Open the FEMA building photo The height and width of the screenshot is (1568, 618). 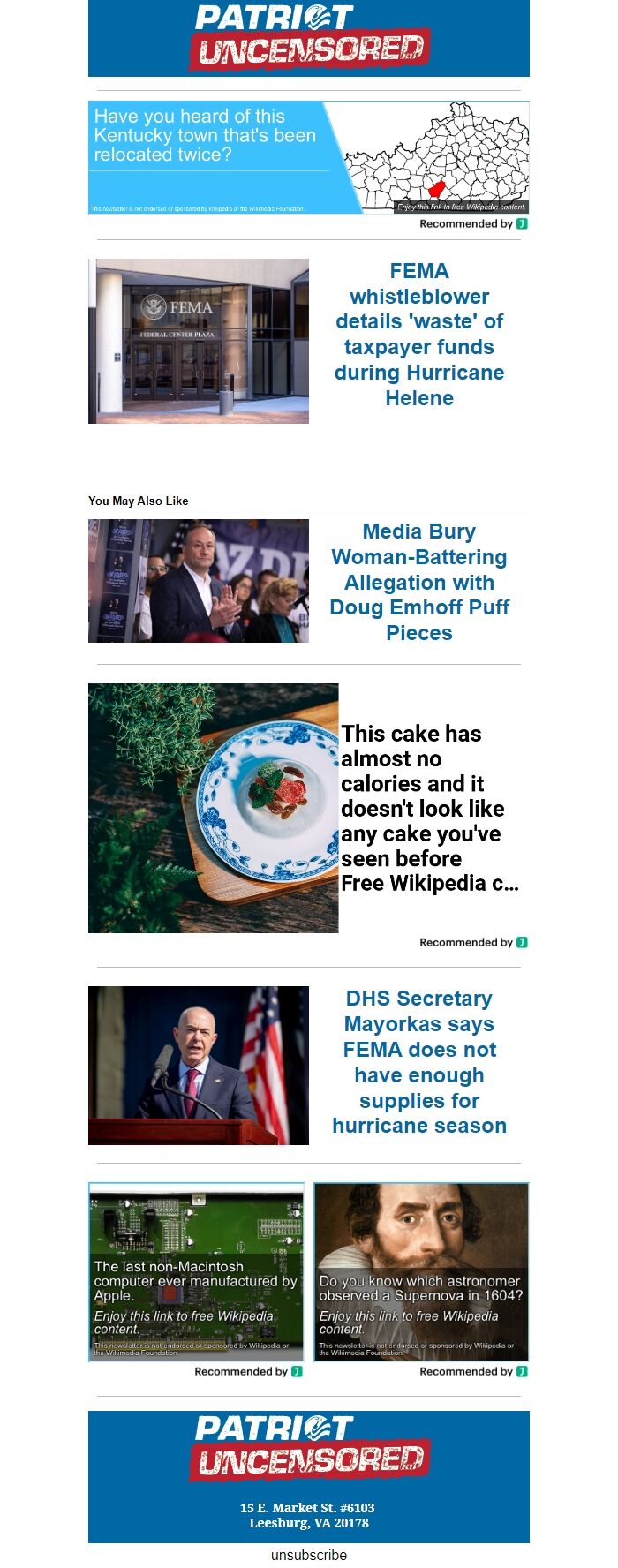pos(199,341)
